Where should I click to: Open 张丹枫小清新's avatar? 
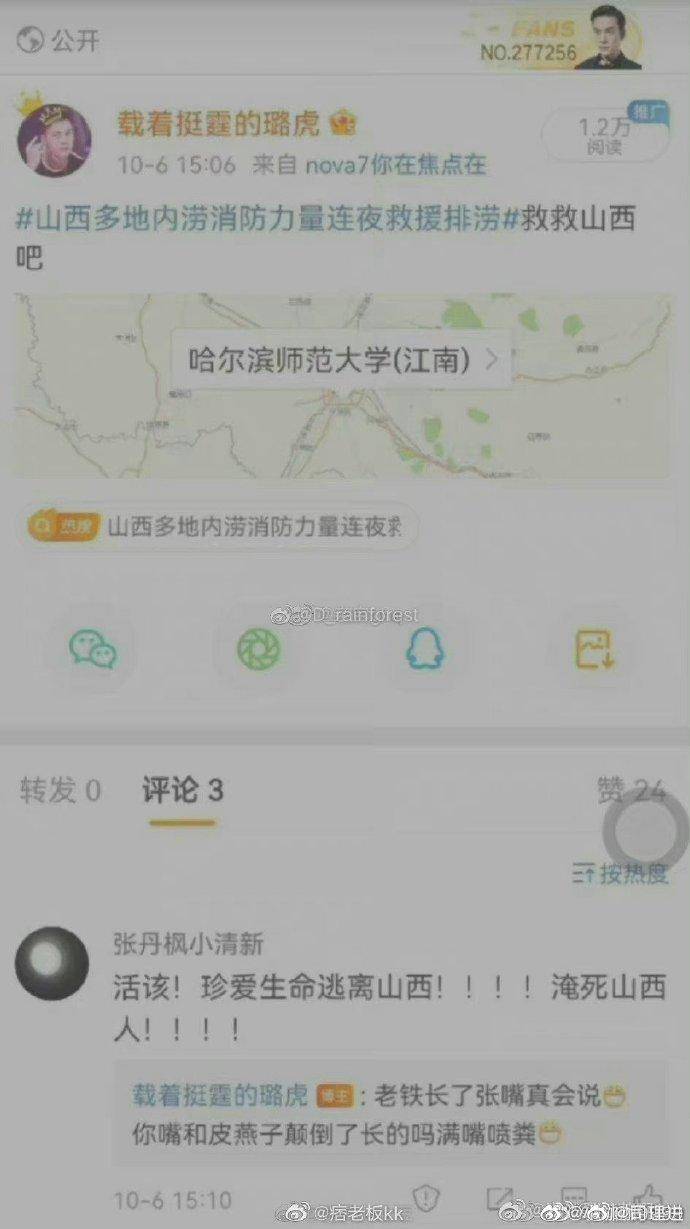(52, 962)
